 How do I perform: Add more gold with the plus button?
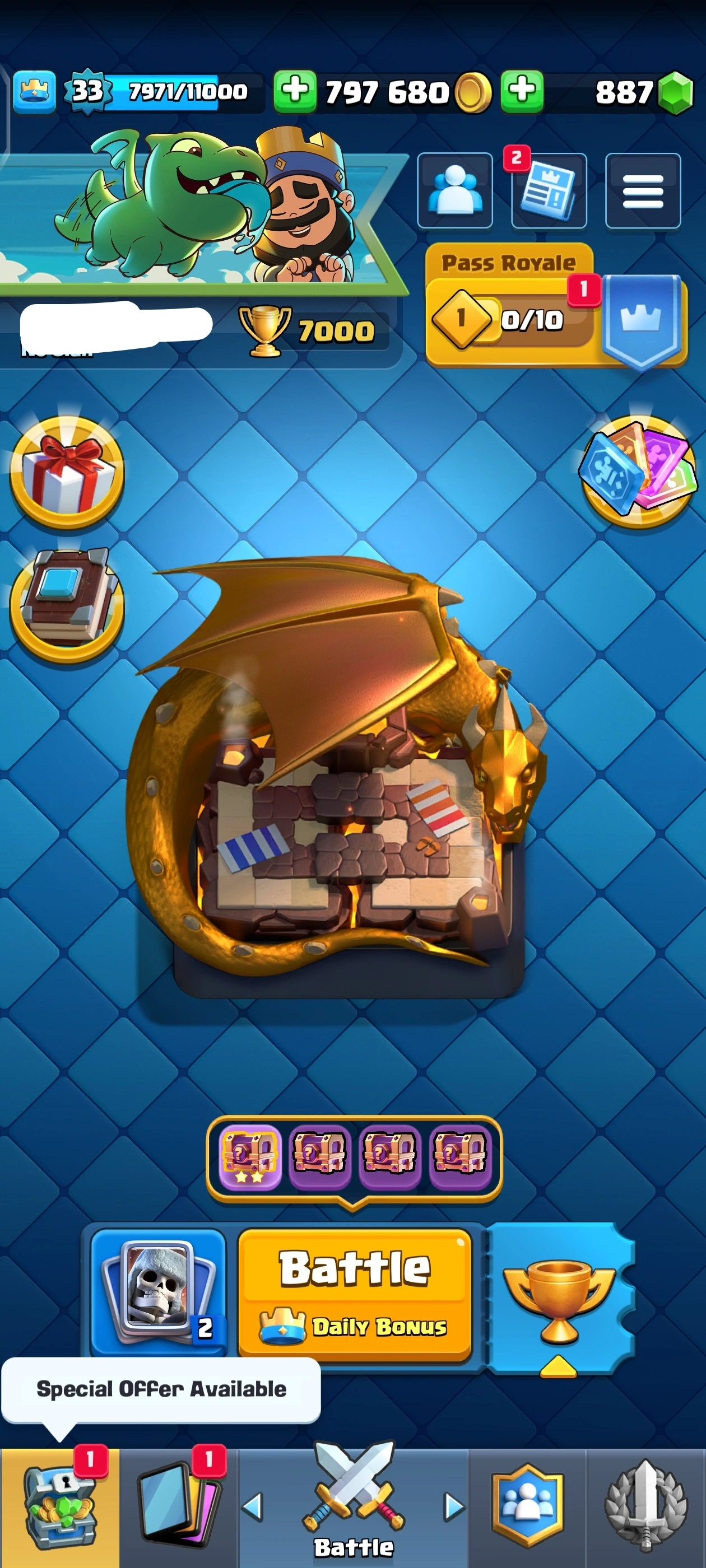(x=295, y=91)
